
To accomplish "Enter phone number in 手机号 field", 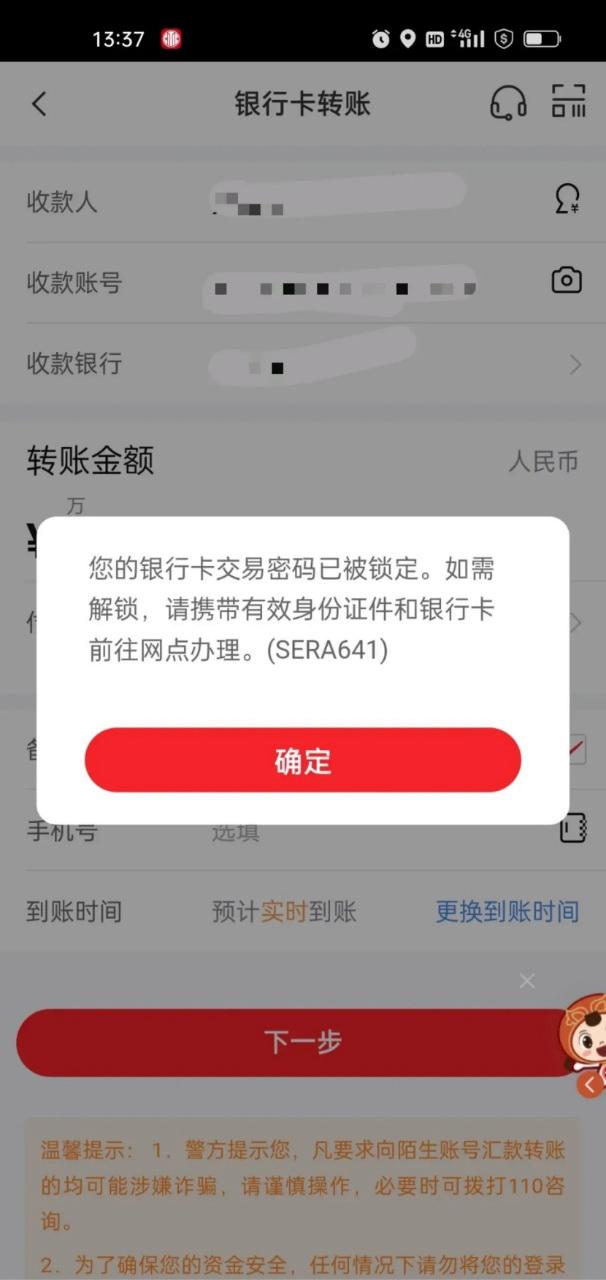I will [x=370, y=831].
